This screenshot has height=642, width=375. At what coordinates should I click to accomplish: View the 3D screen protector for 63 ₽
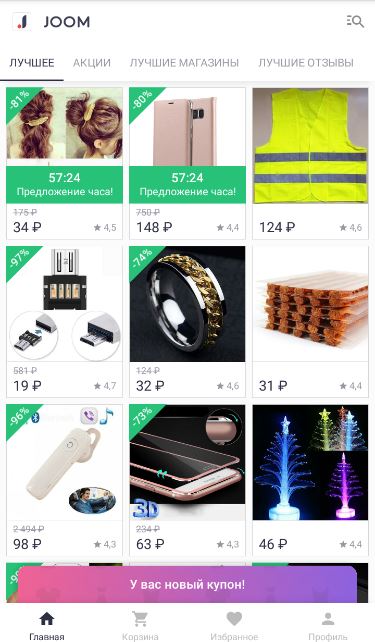coord(188,480)
